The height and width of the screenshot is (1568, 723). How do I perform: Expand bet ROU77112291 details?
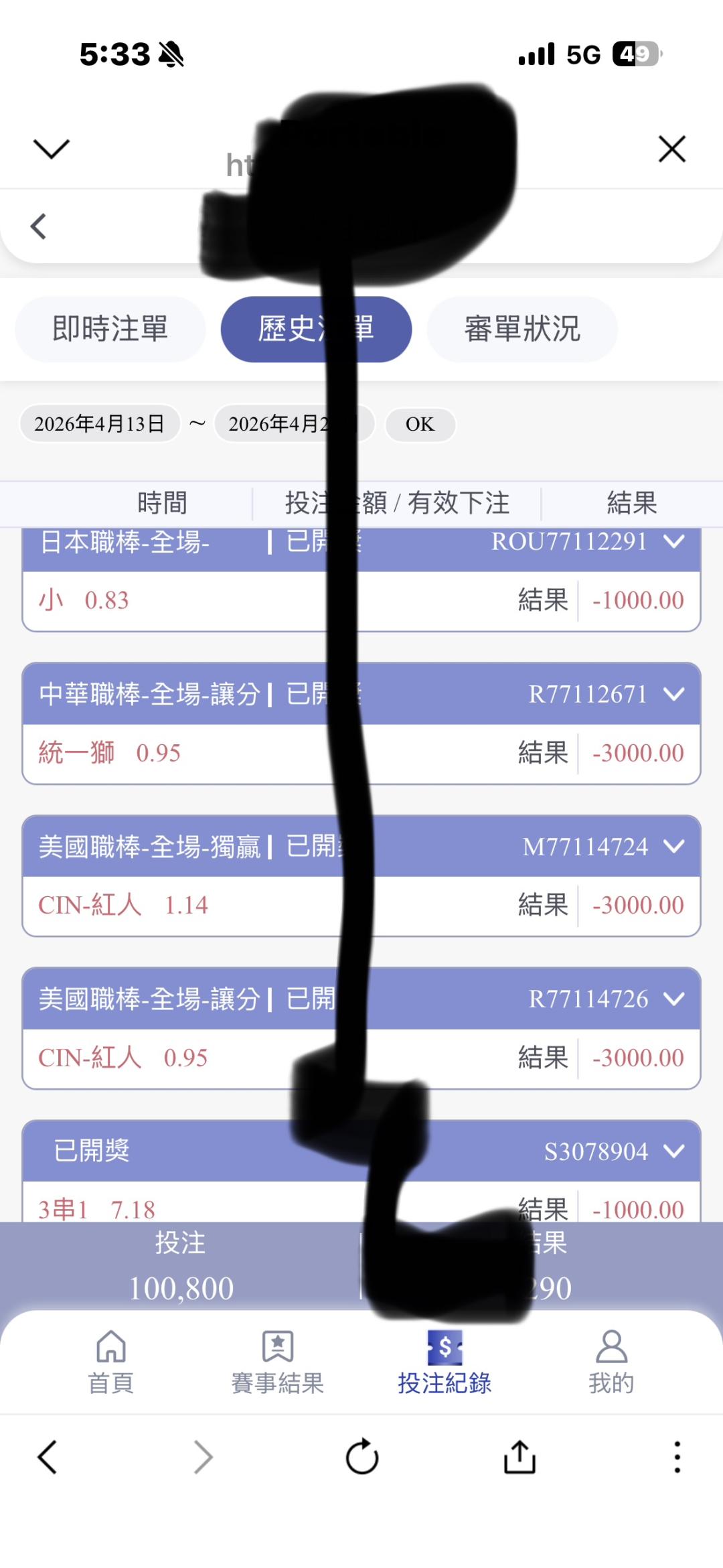point(674,541)
